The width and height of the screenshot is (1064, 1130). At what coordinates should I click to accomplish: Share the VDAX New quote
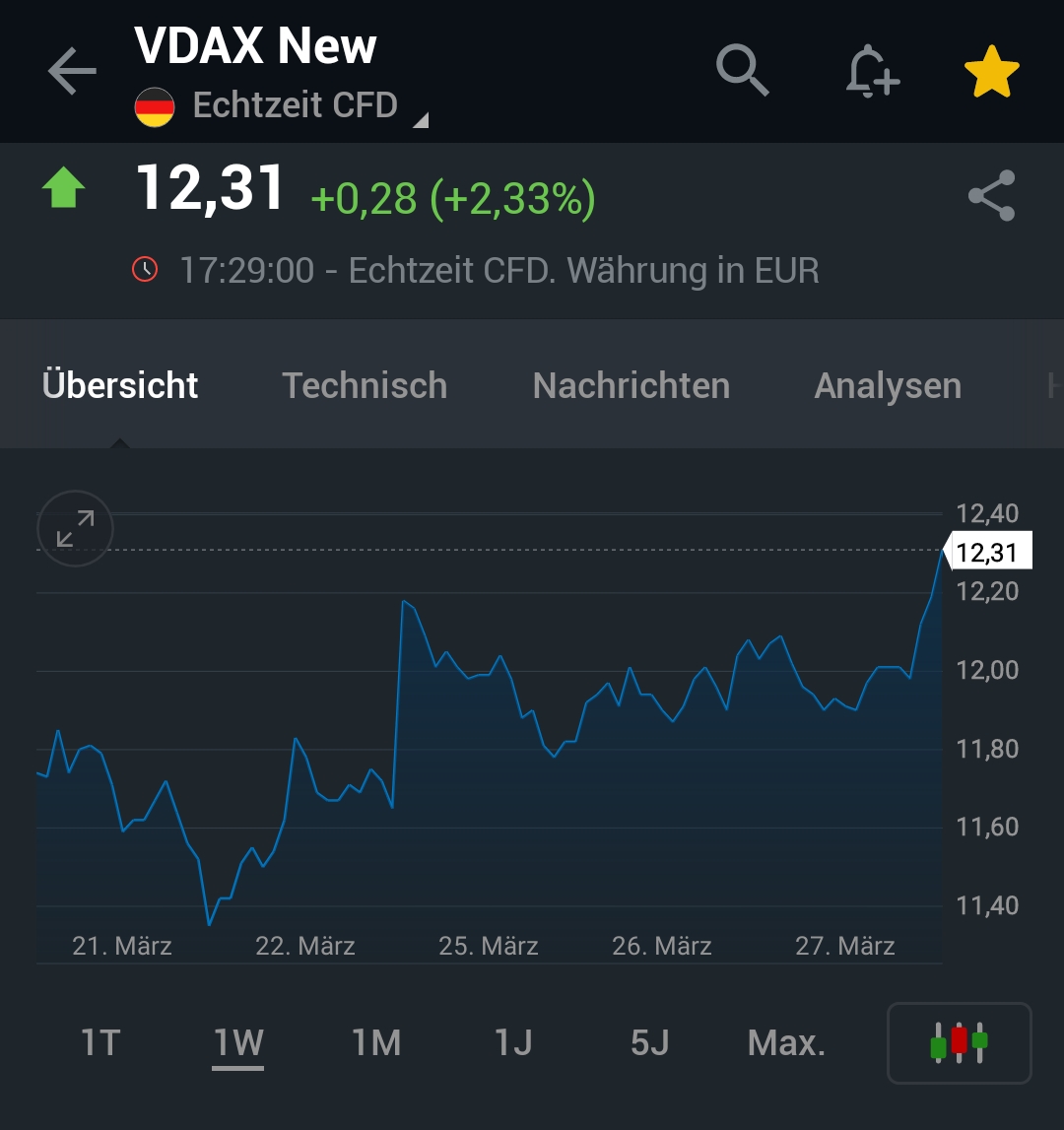coord(992,195)
